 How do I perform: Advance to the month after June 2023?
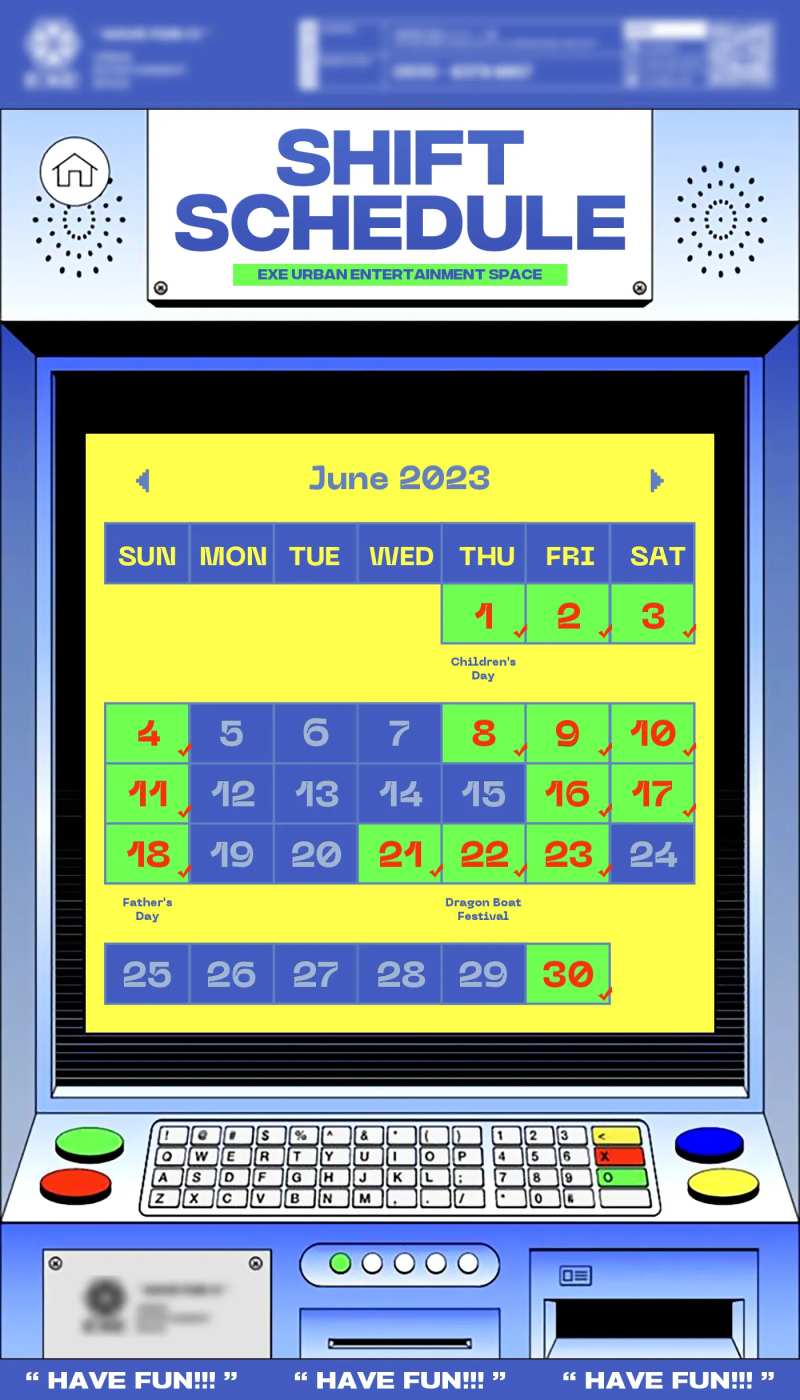point(657,481)
